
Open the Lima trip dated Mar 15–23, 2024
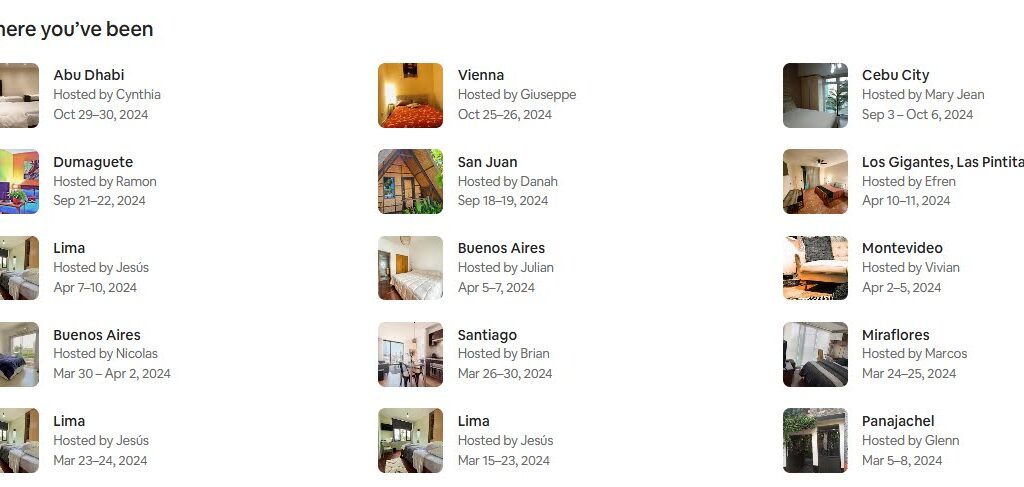474,421
